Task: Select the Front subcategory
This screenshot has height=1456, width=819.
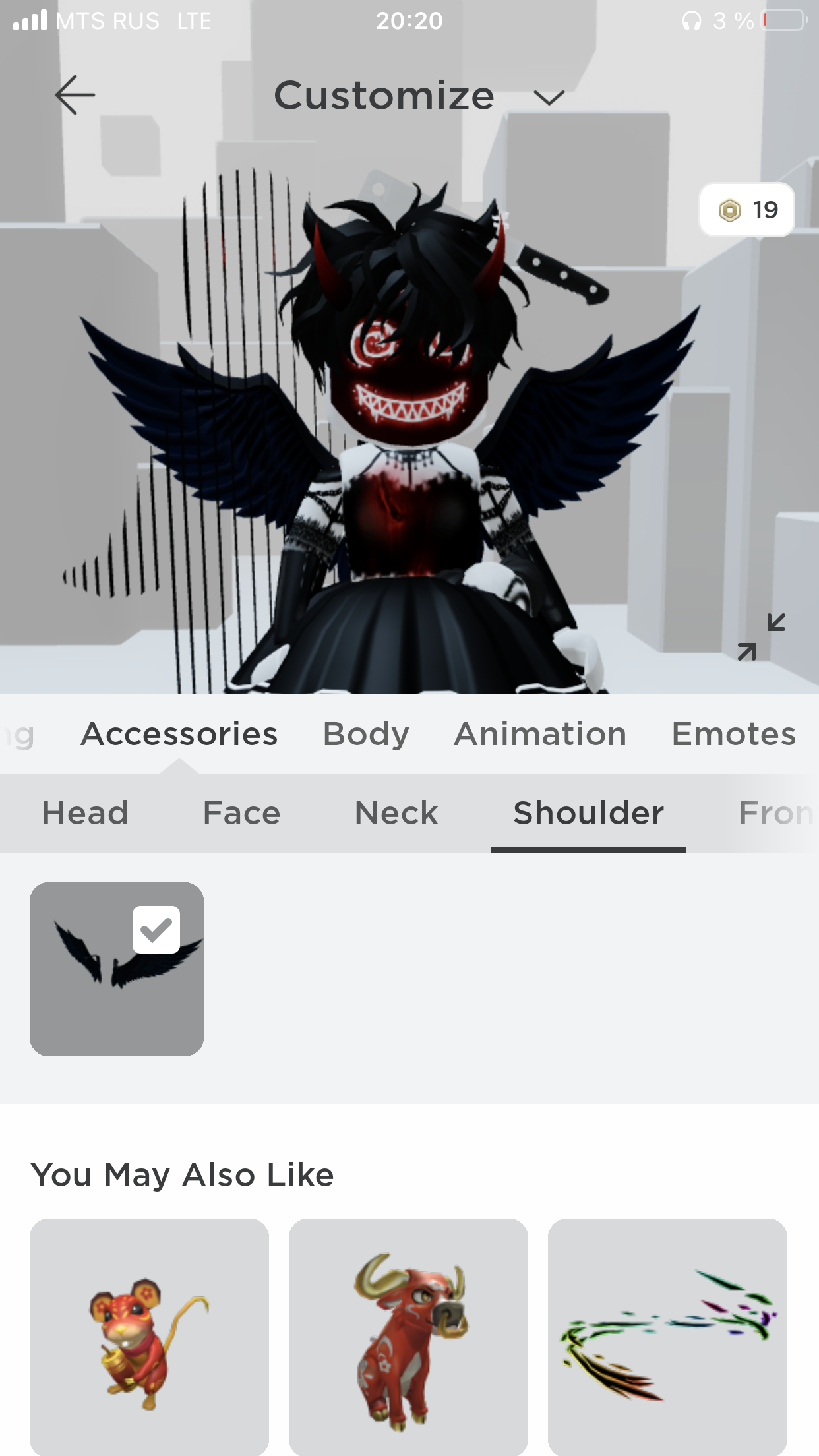Action: [775, 813]
